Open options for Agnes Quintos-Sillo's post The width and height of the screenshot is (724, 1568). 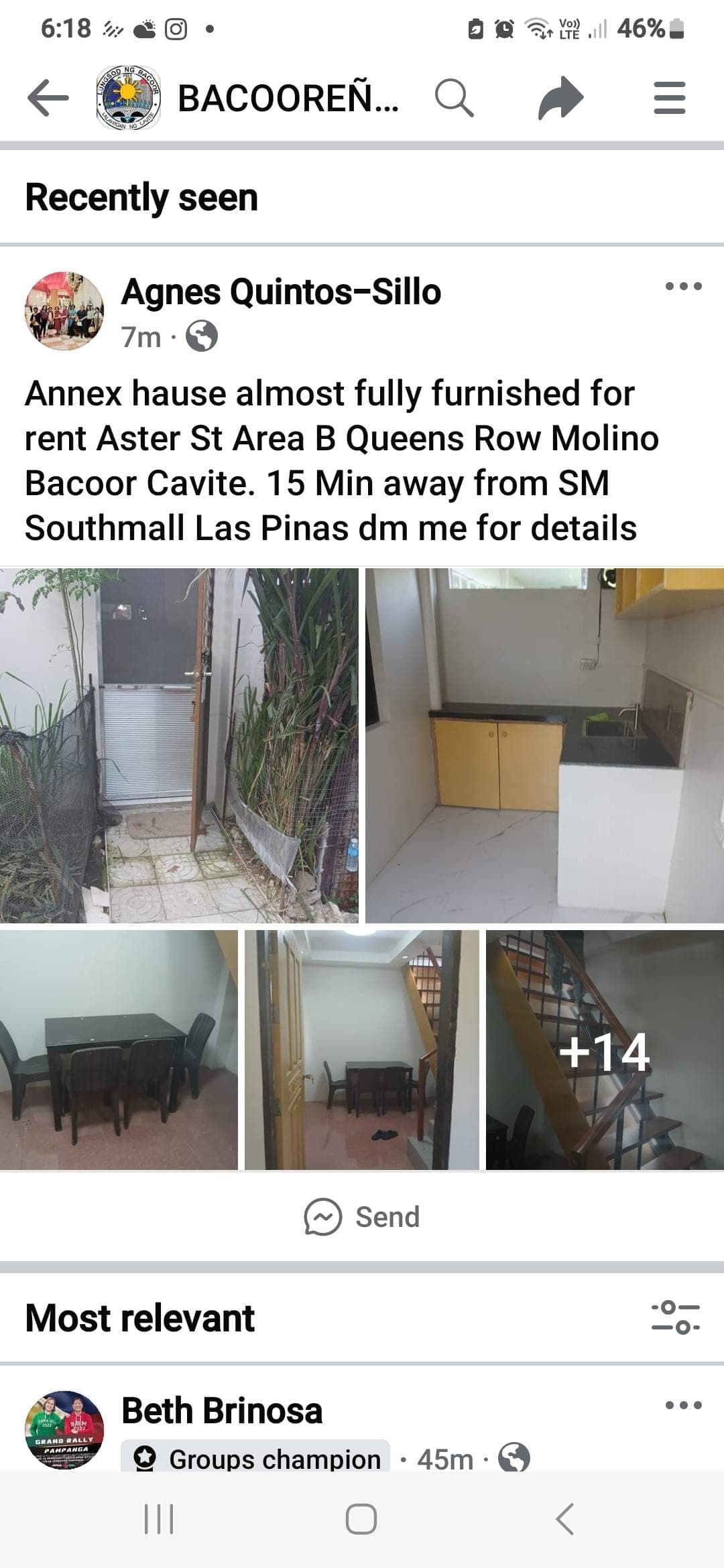click(683, 287)
